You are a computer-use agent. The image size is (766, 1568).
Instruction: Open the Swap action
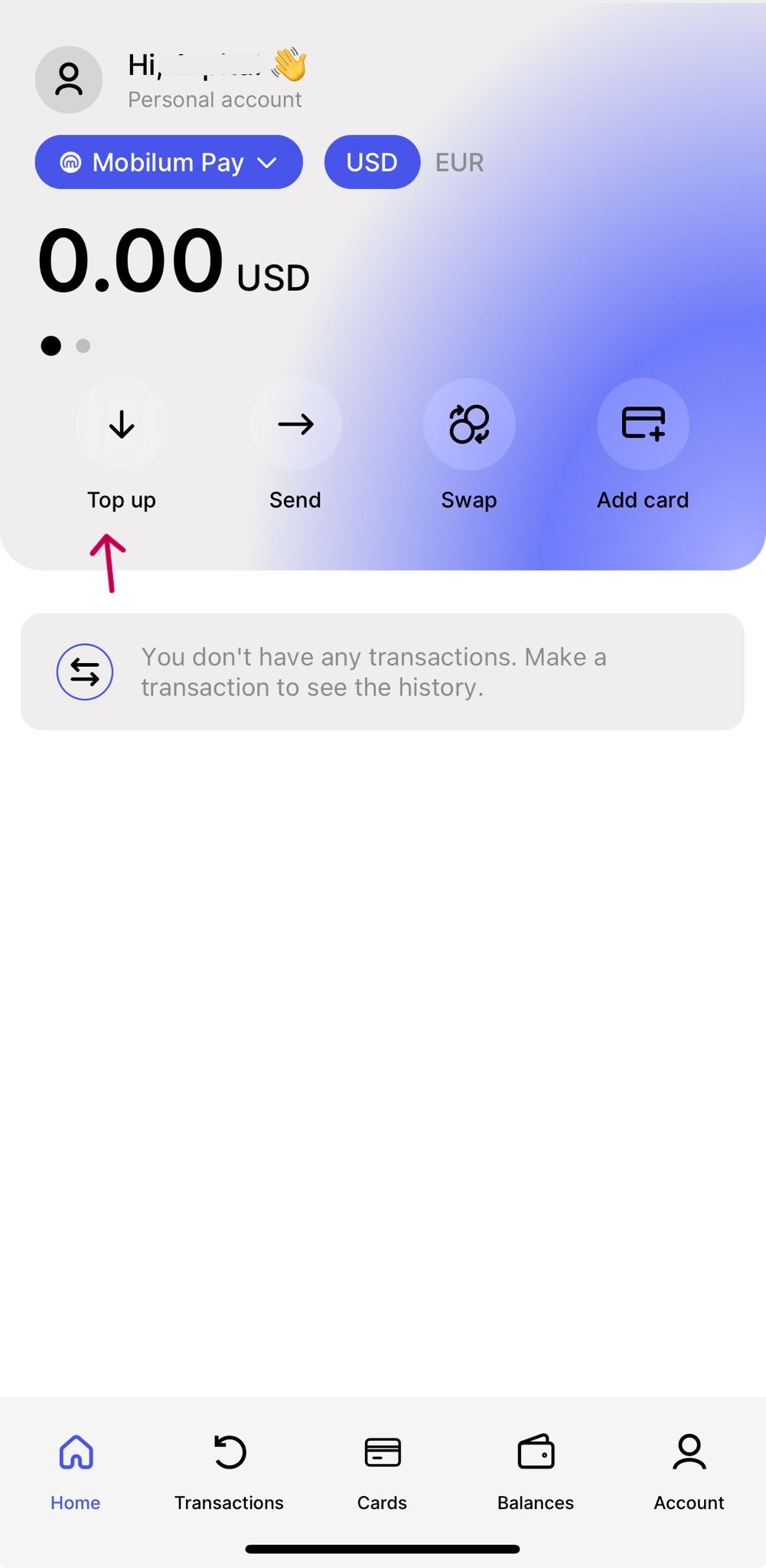click(469, 425)
